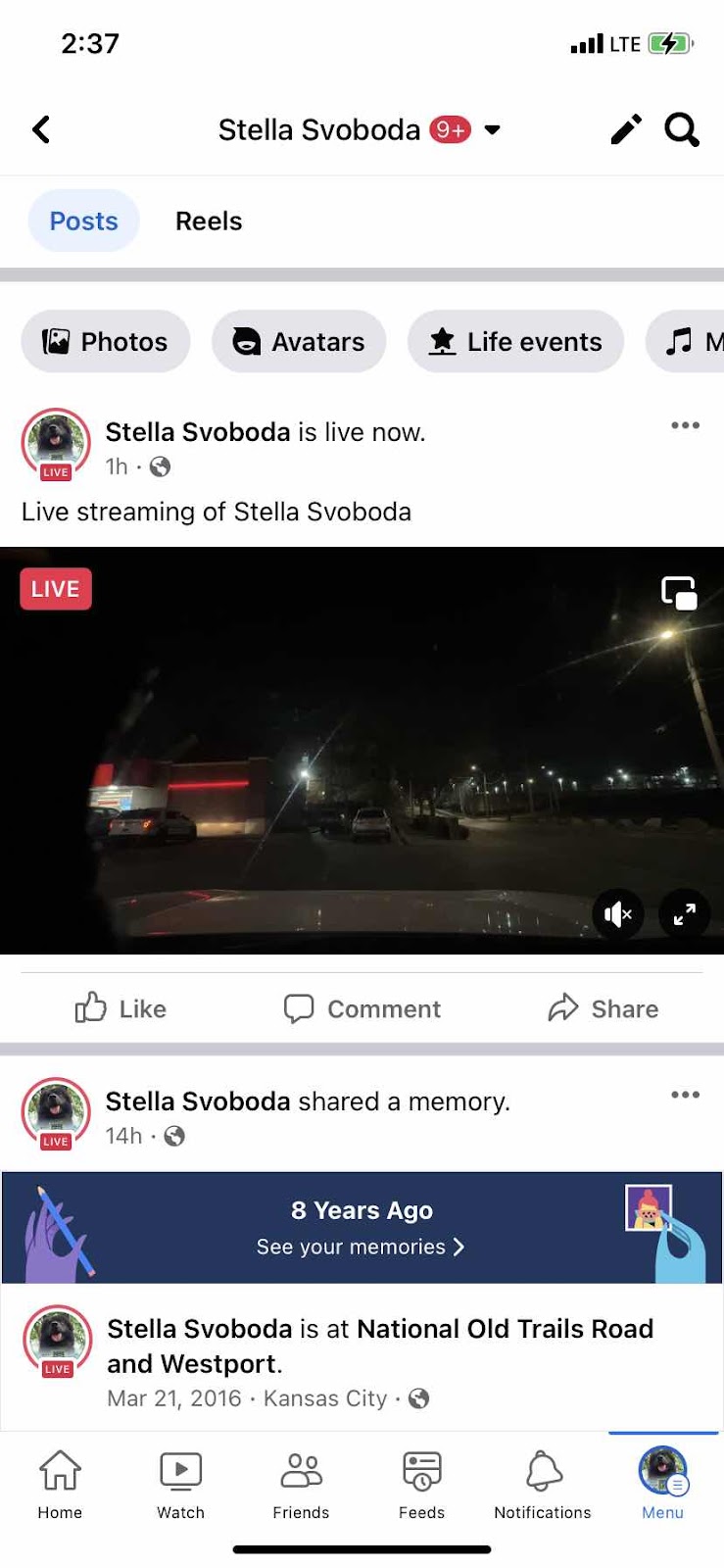The width and height of the screenshot is (724, 1568).
Task: Comment on the live stream post
Action: click(362, 1008)
